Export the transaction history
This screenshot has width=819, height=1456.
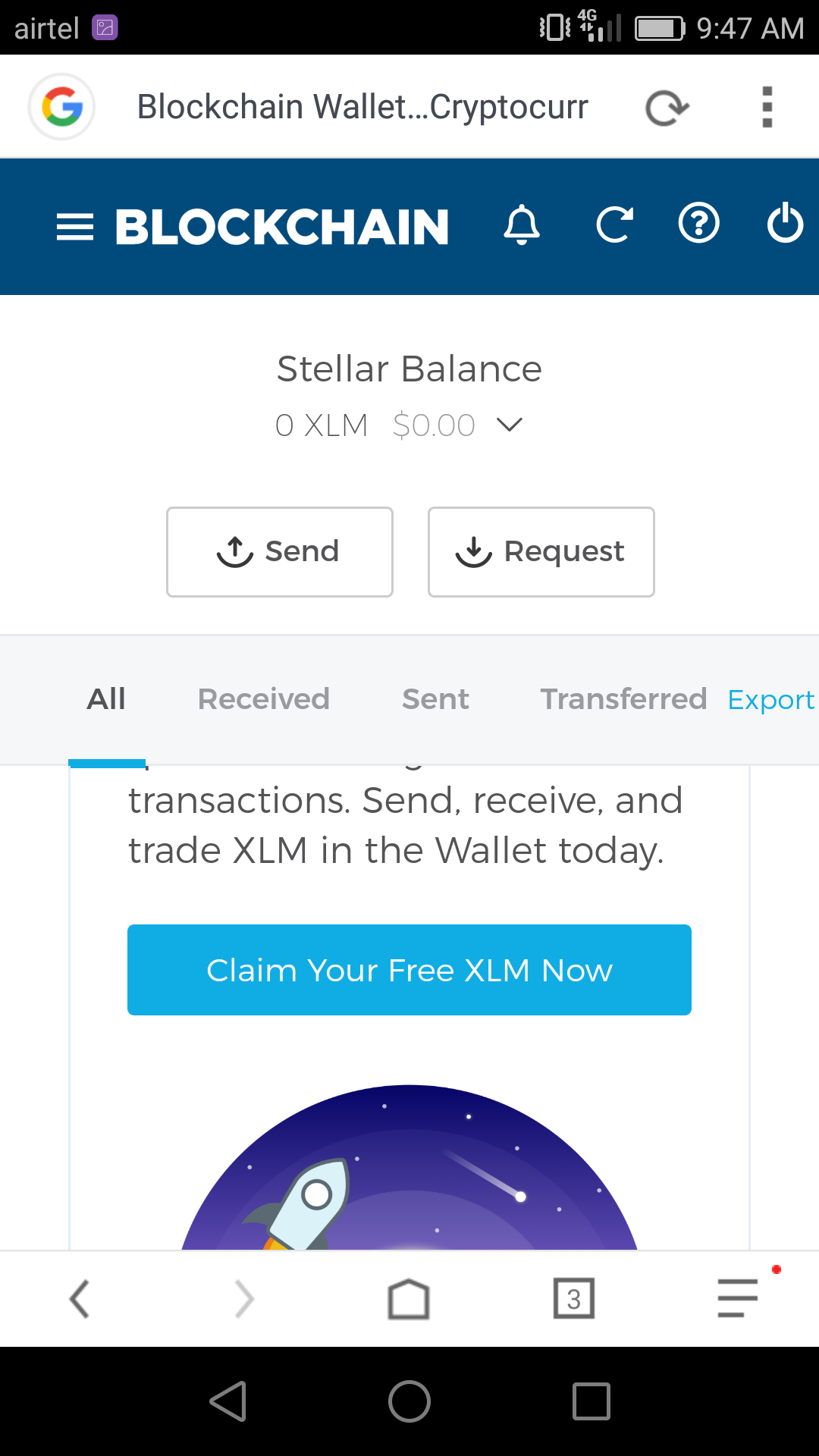pyautogui.click(x=770, y=700)
